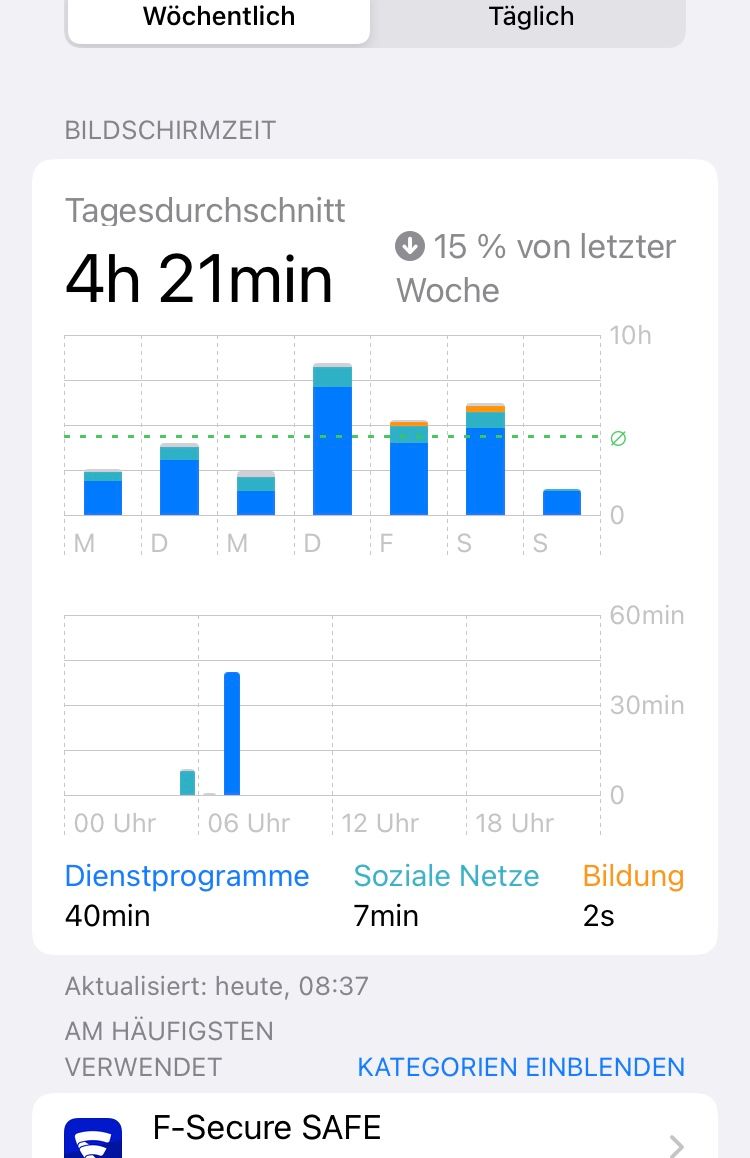Viewport: 750px width, 1158px height.
Task: Select the Friday bar in weekly chart
Action: click(408, 468)
